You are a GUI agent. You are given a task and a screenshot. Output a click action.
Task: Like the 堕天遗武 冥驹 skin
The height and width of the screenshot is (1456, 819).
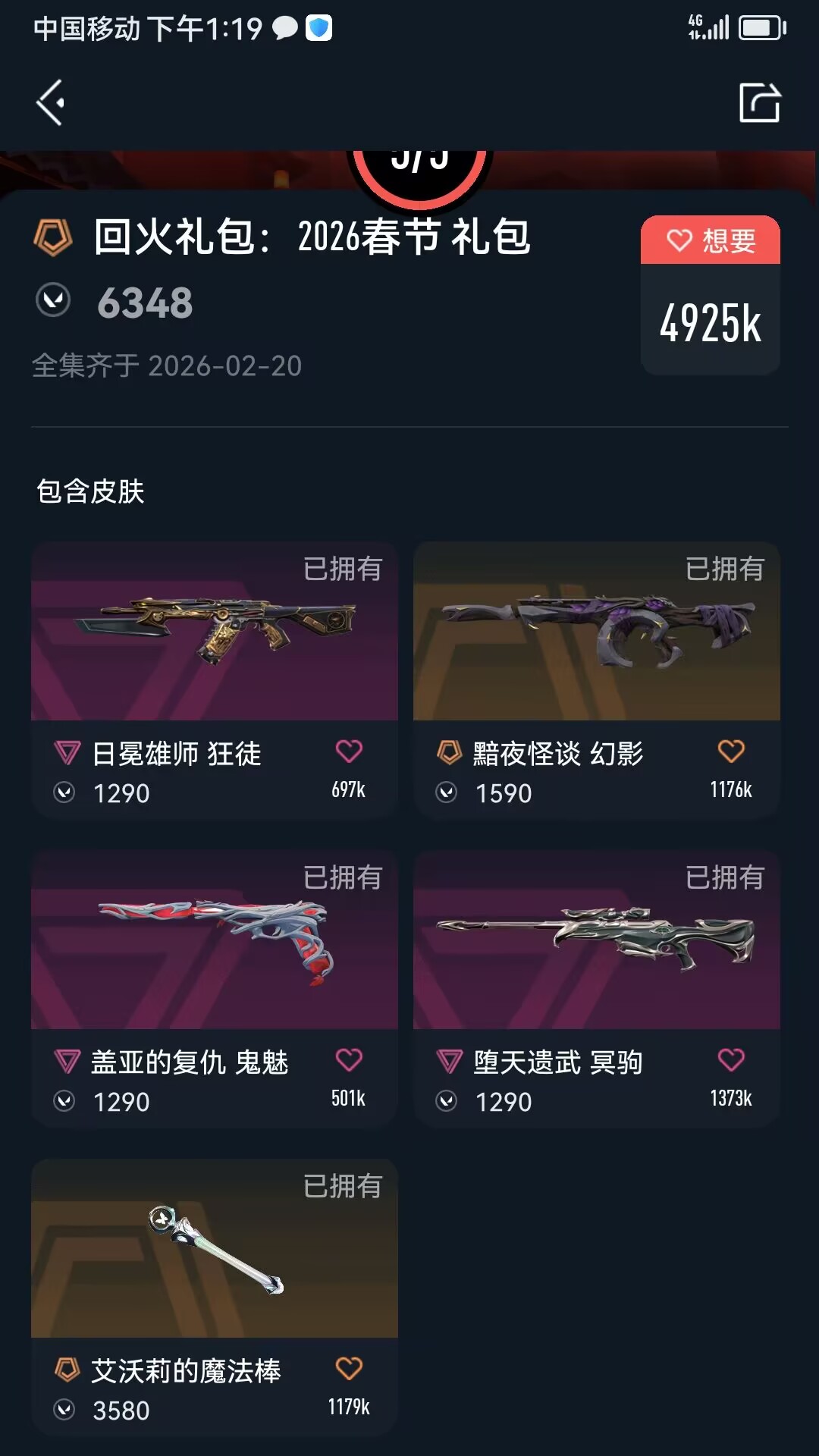[x=731, y=1060]
